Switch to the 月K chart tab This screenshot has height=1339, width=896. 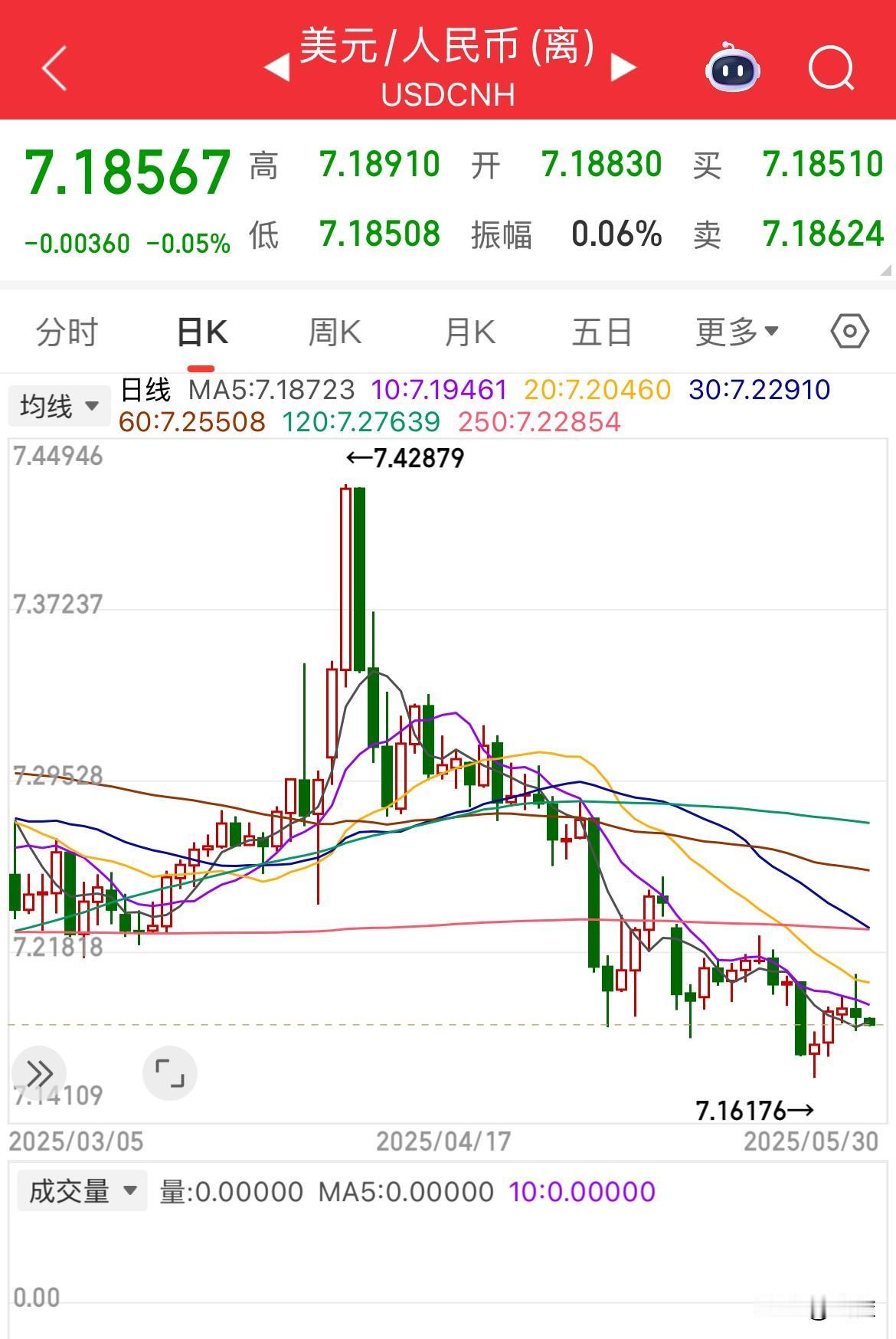(x=469, y=332)
